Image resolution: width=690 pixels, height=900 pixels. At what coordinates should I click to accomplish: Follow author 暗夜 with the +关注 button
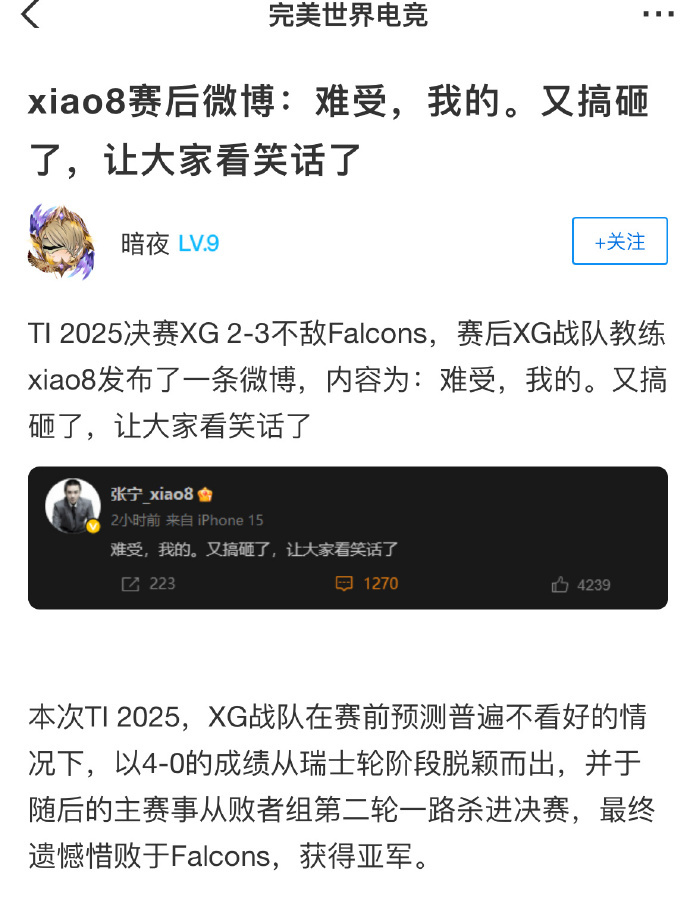pyautogui.click(x=619, y=241)
